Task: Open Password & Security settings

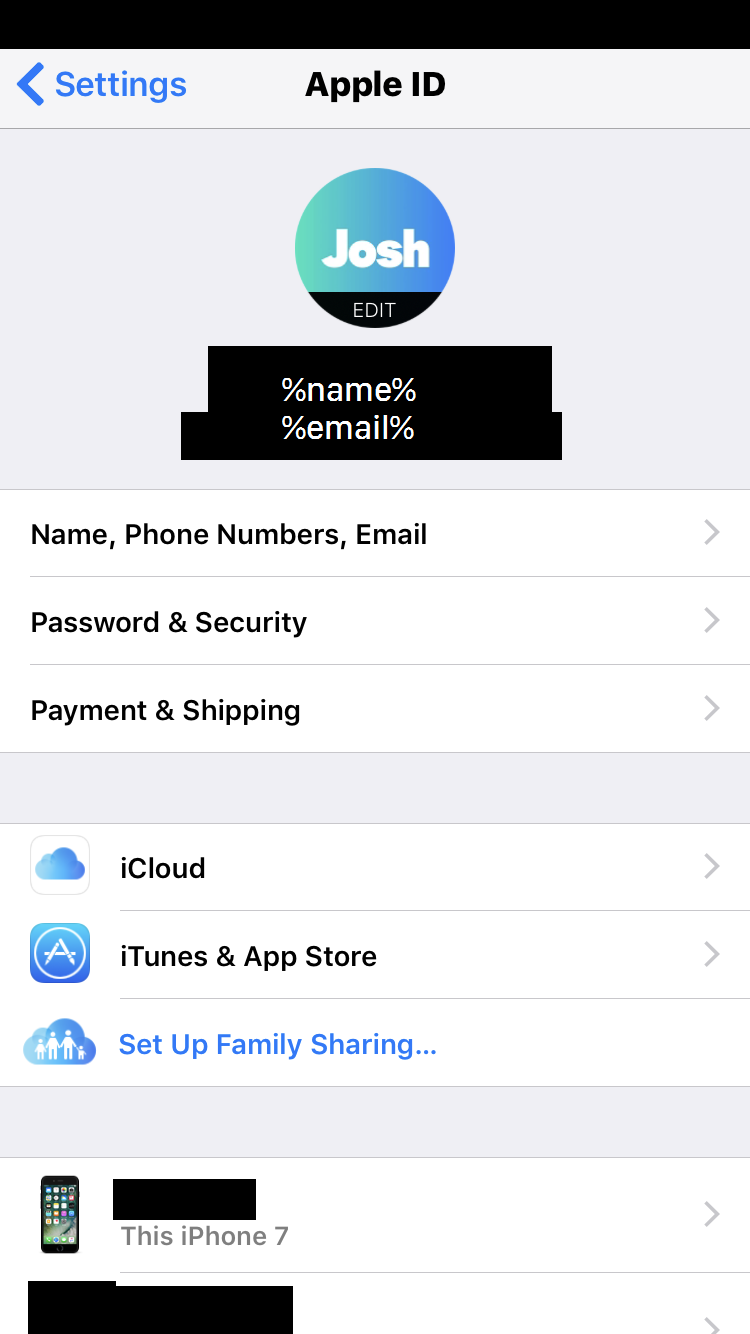Action: coord(375,622)
